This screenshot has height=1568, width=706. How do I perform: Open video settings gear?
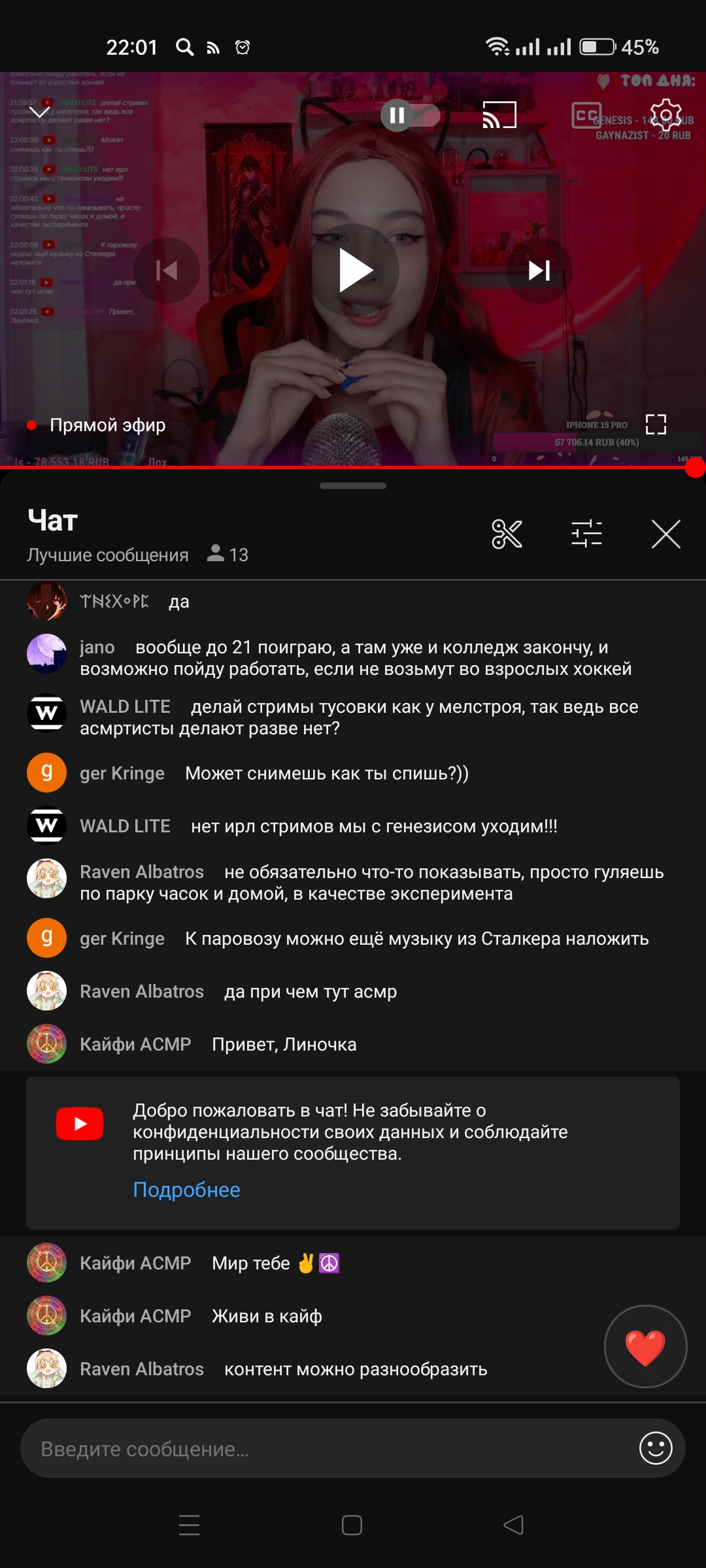pos(665,116)
